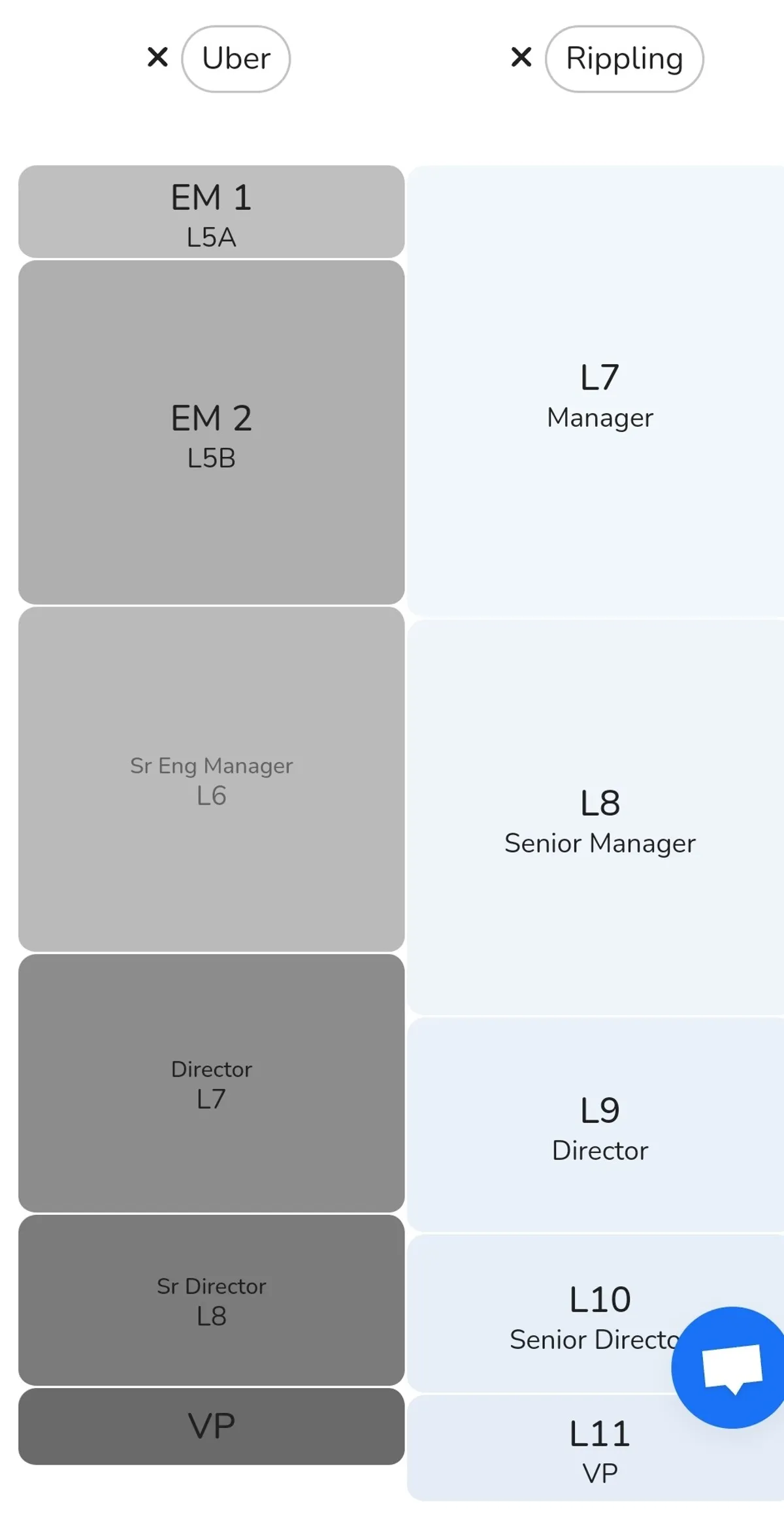784x1513 pixels.
Task: Tap the Rippling company chip
Action: (x=624, y=59)
